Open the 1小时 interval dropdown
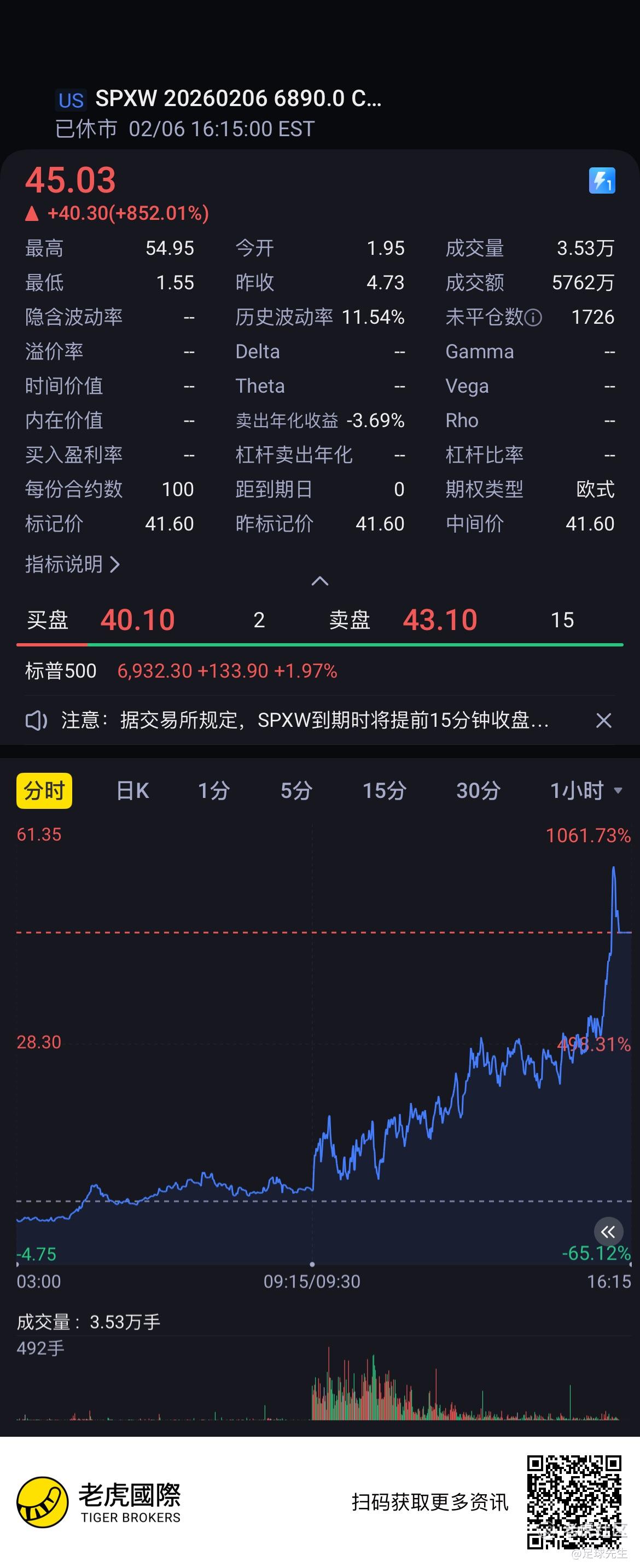This screenshot has height=1568, width=640. tap(585, 791)
